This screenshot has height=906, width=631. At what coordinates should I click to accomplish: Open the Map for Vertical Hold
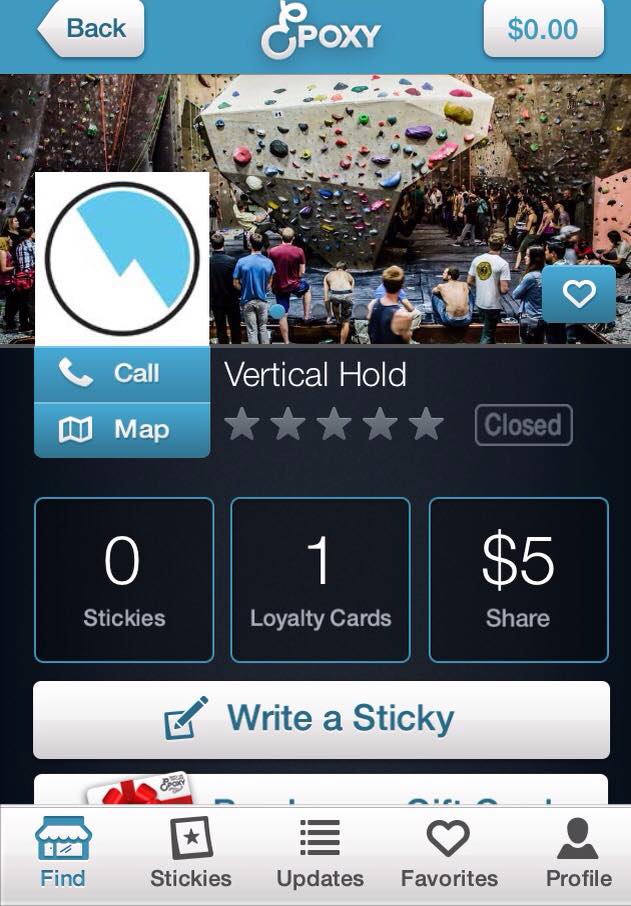click(x=122, y=430)
